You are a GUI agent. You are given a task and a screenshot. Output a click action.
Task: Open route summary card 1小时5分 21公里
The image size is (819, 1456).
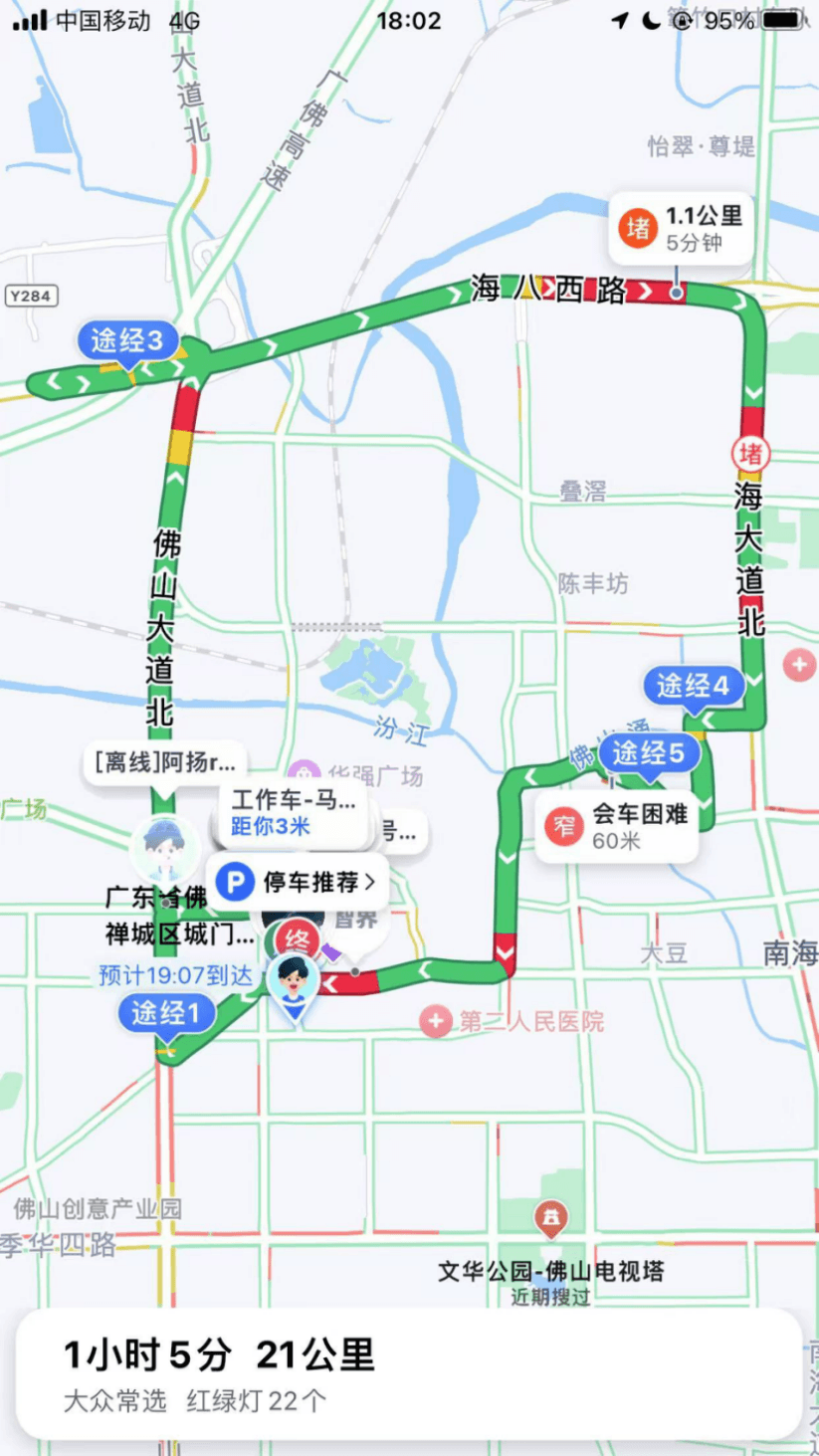[409, 1373]
